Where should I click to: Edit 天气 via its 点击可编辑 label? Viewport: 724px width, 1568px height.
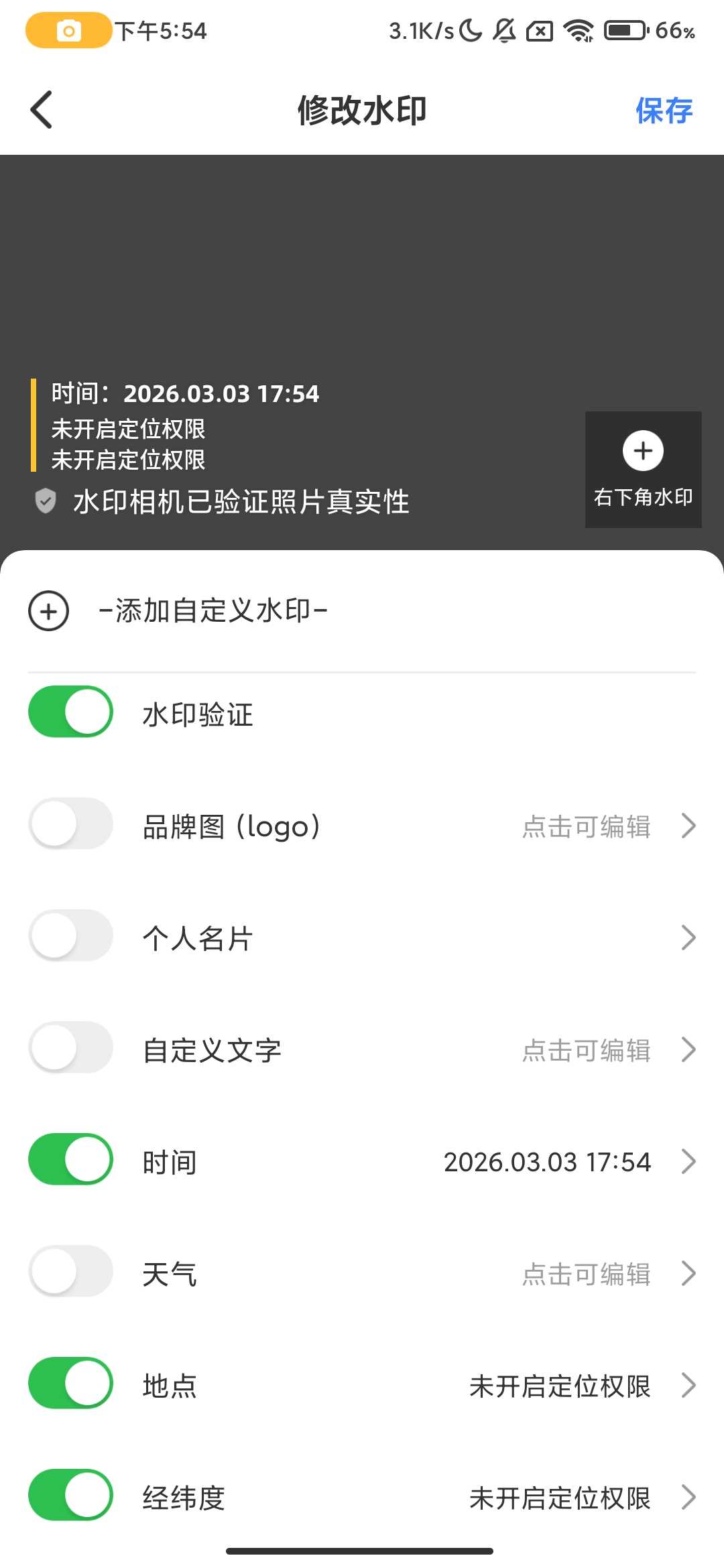tap(587, 1274)
